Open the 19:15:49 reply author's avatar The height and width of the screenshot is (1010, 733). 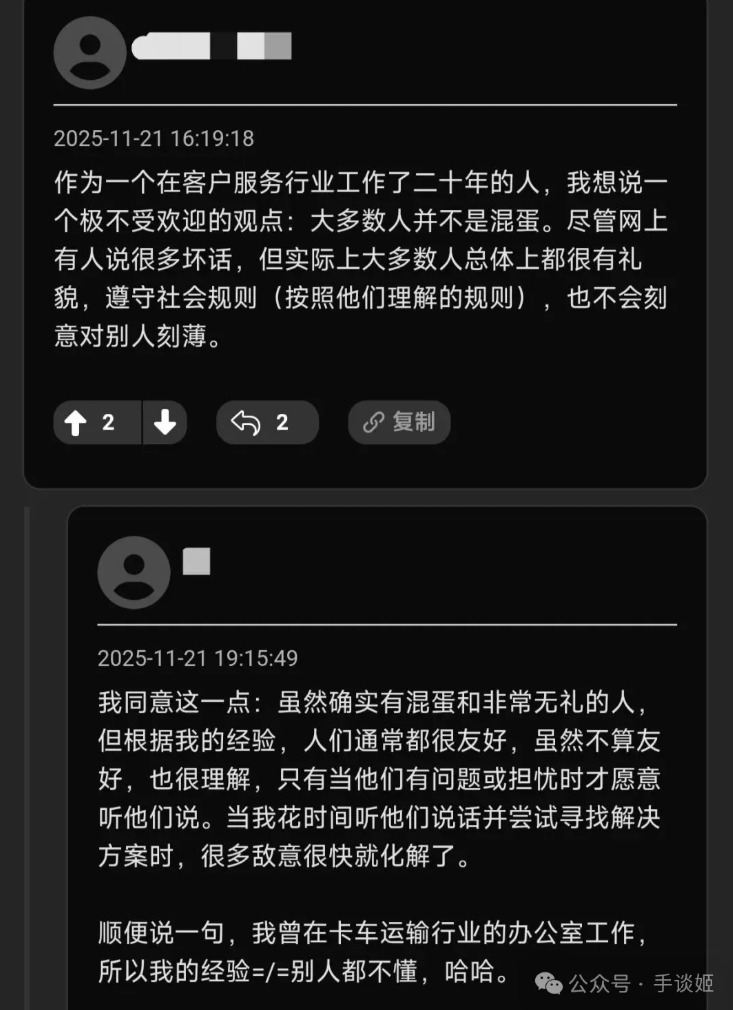[x=134, y=573]
